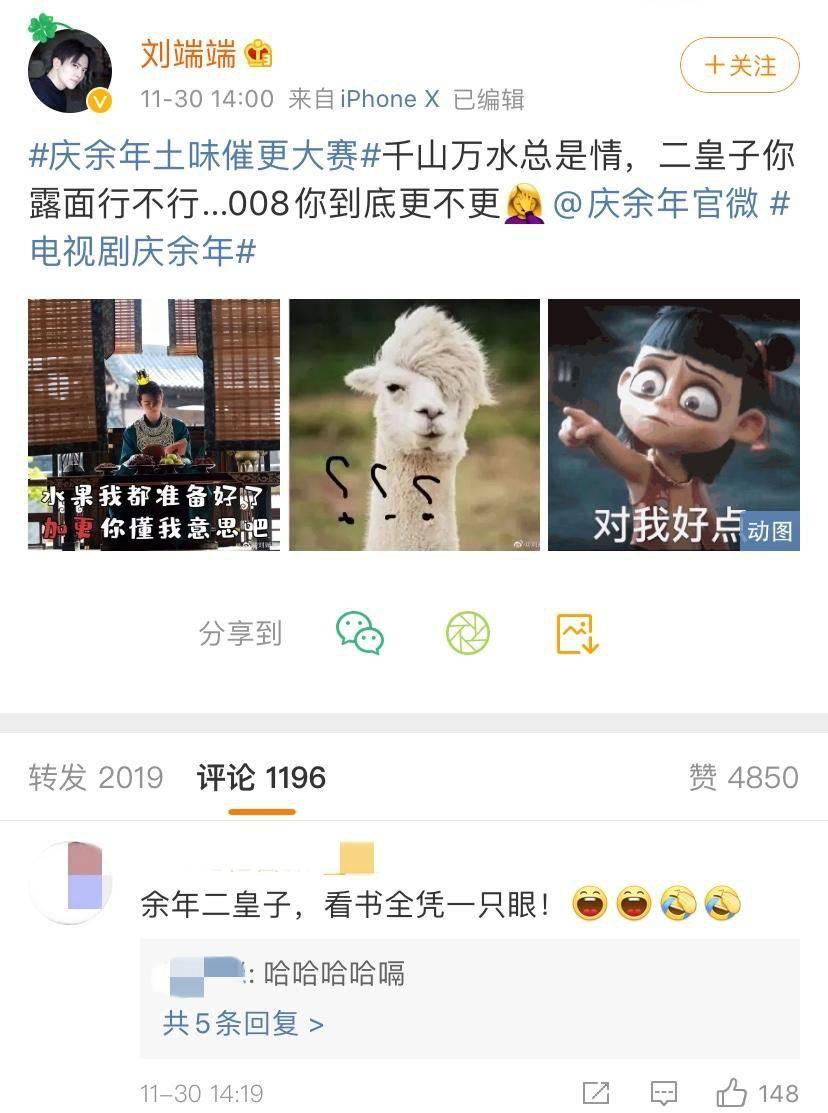
Task: Repost the 余年二皇子 comment
Action: pos(596,1093)
